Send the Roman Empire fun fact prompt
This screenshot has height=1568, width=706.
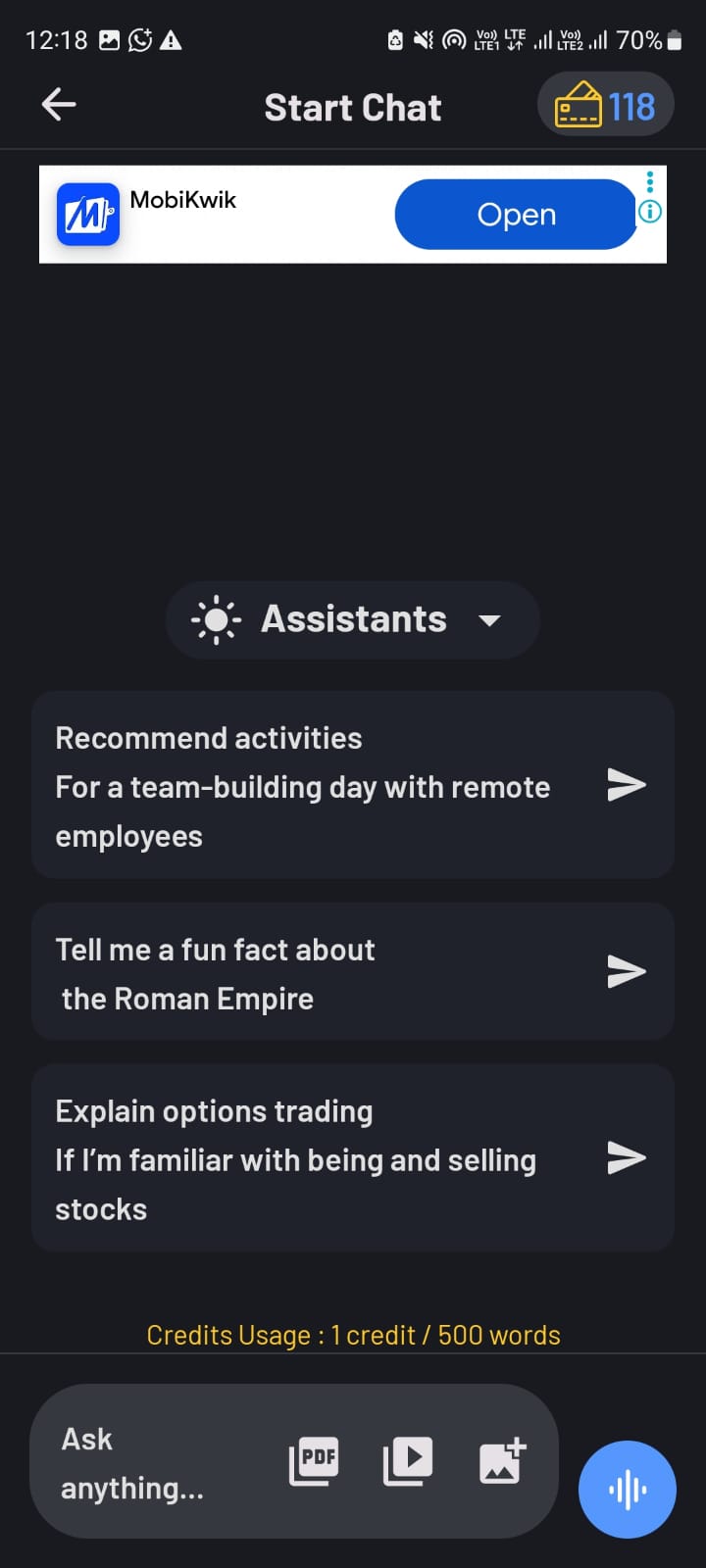point(627,971)
